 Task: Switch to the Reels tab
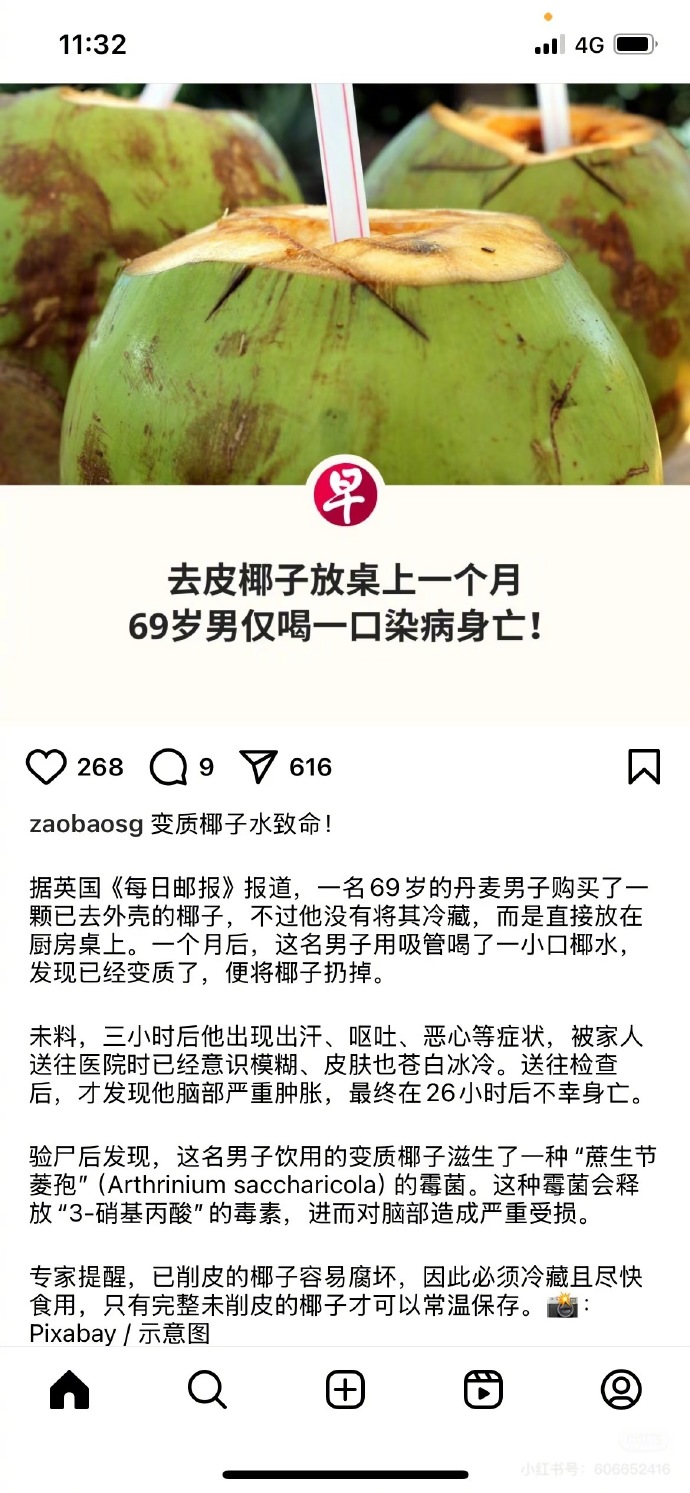click(483, 1390)
